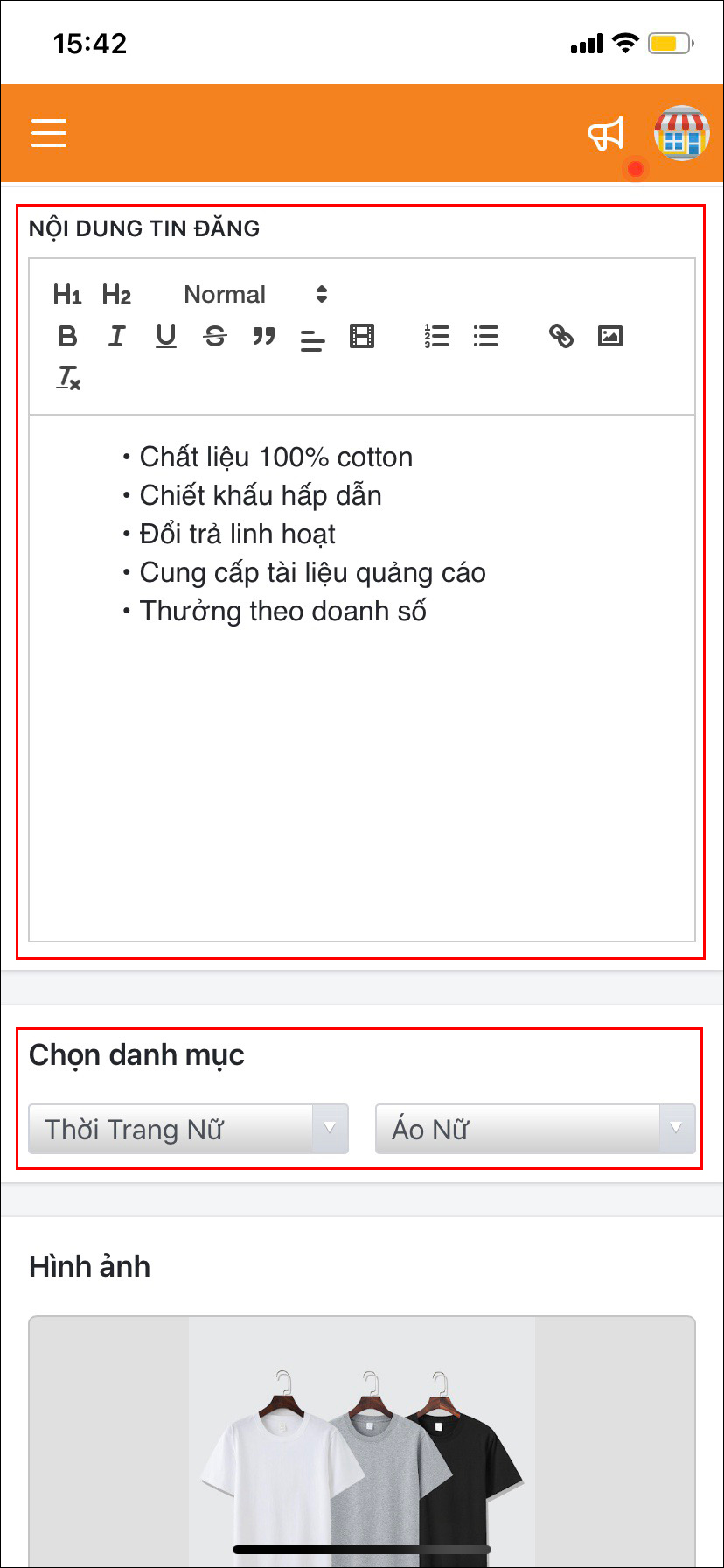Viewport: 724px width, 1568px height.
Task: Open the Thời Trang Nữ category dropdown
Action: [x=189, y=1129]
